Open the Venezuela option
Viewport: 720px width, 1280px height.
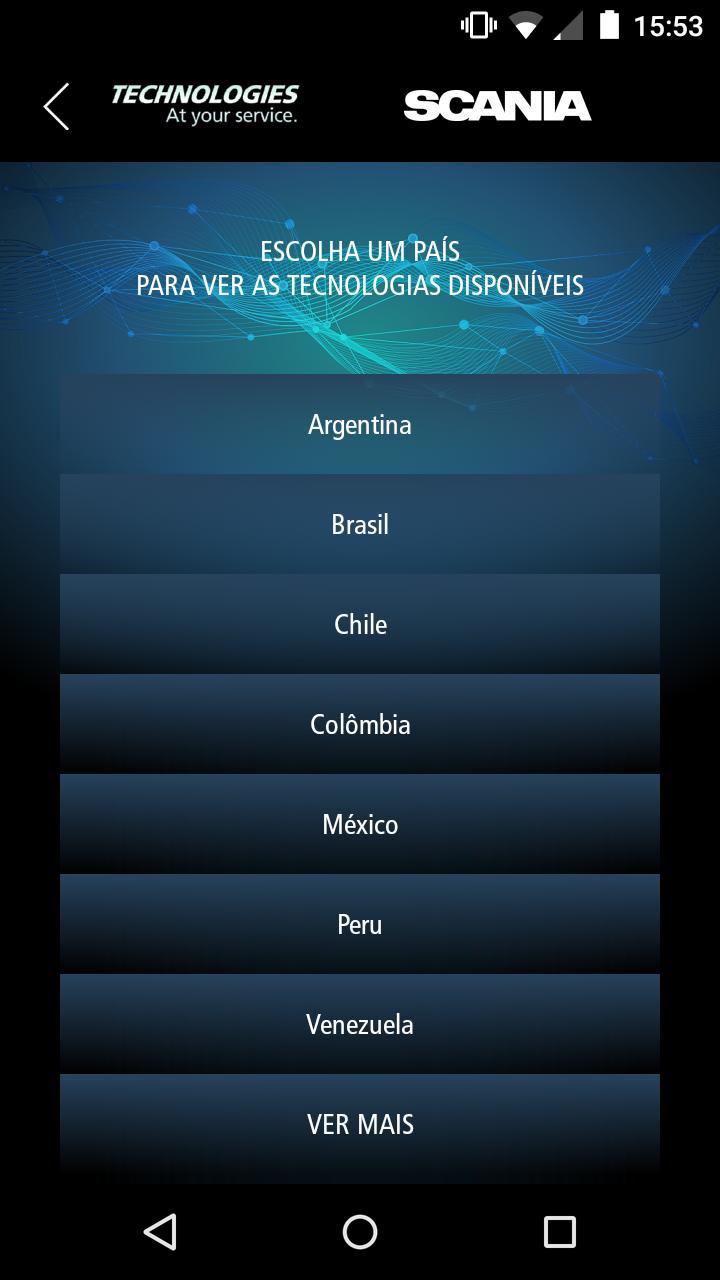point(360,1024)
